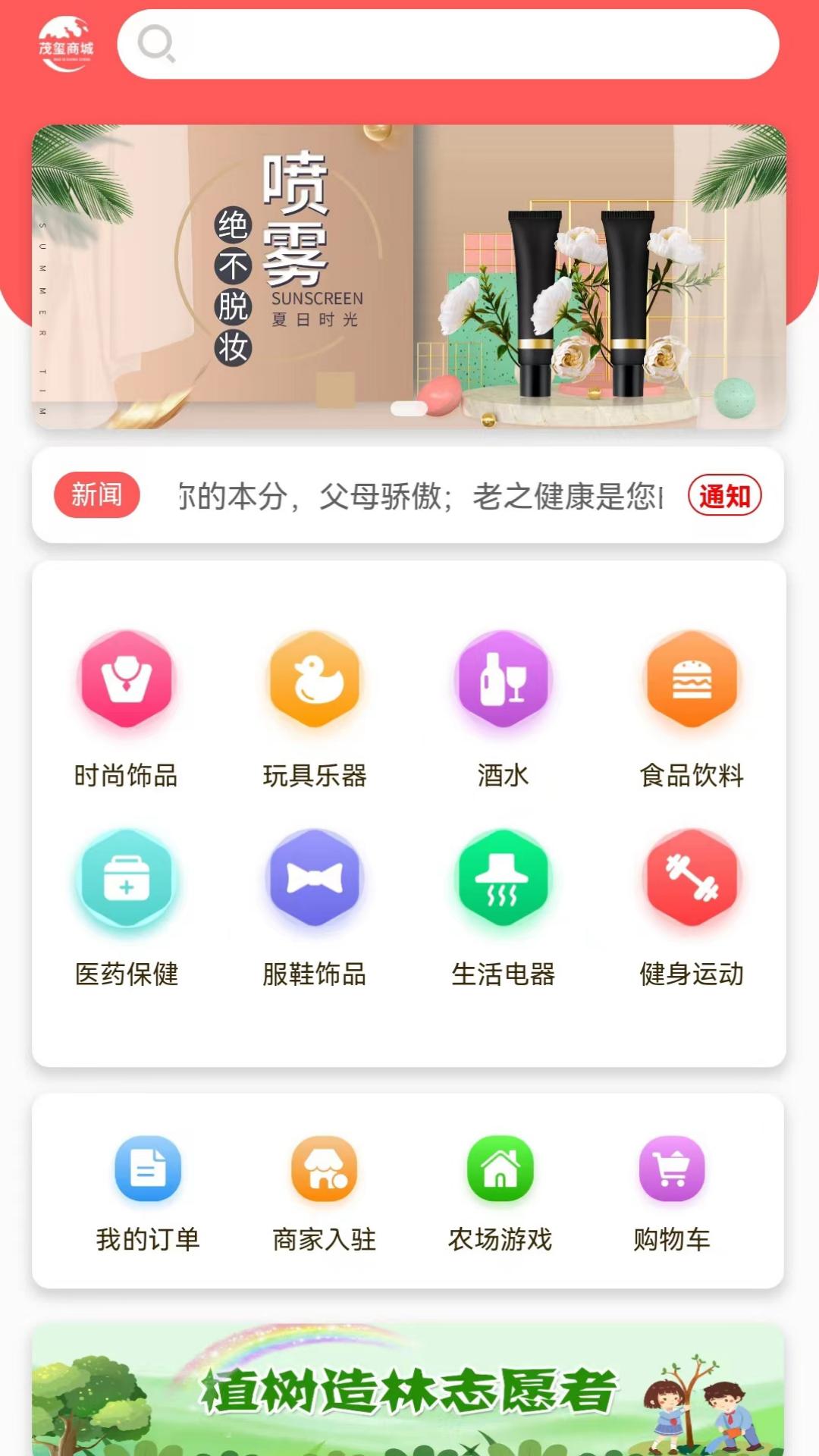This screenshot has width=819, height=1456.
Task: Open the 通知 notice button
Action: pyautogui.click(x=724, y=495)
